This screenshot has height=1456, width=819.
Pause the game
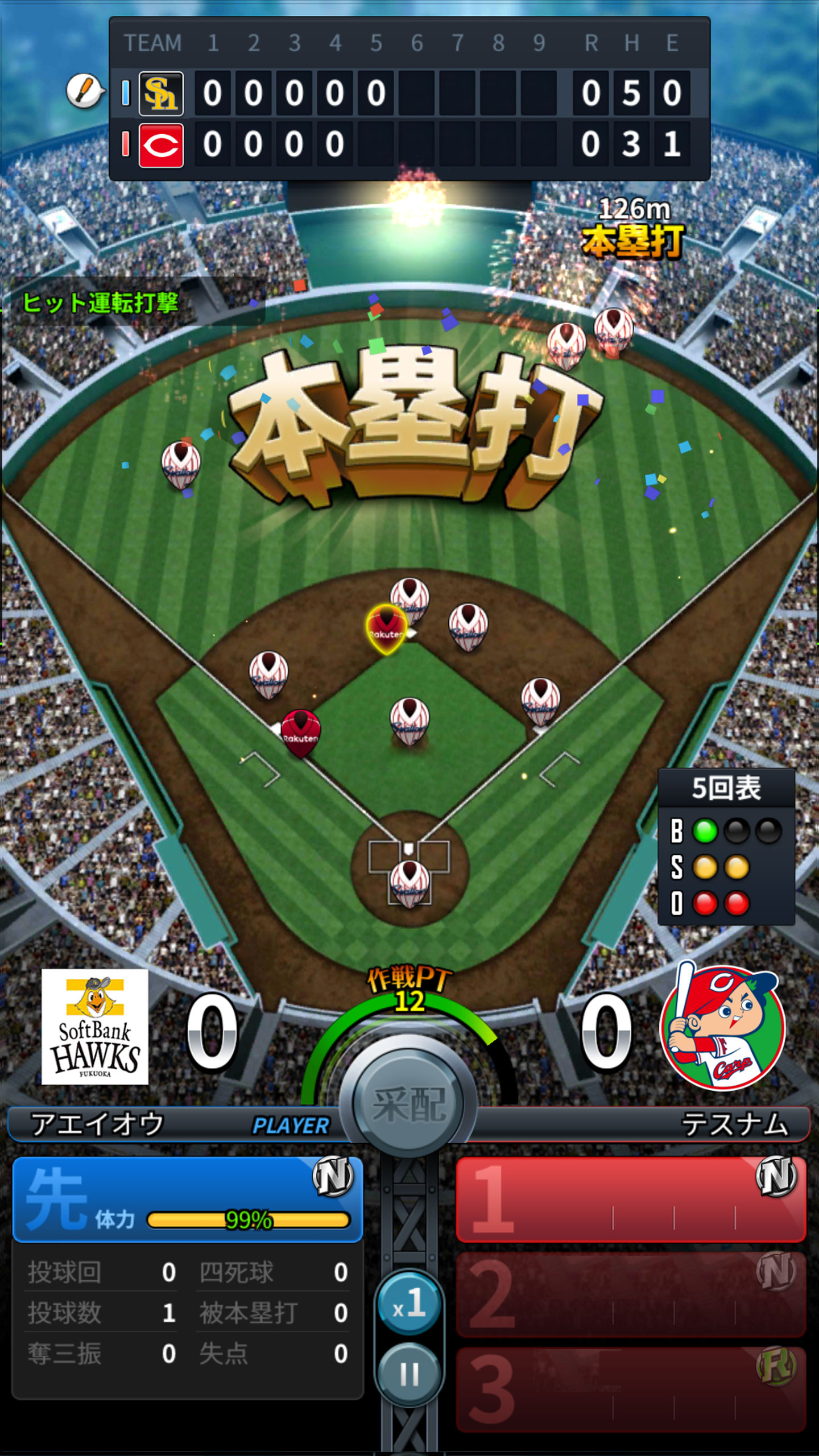point(409,1374)
